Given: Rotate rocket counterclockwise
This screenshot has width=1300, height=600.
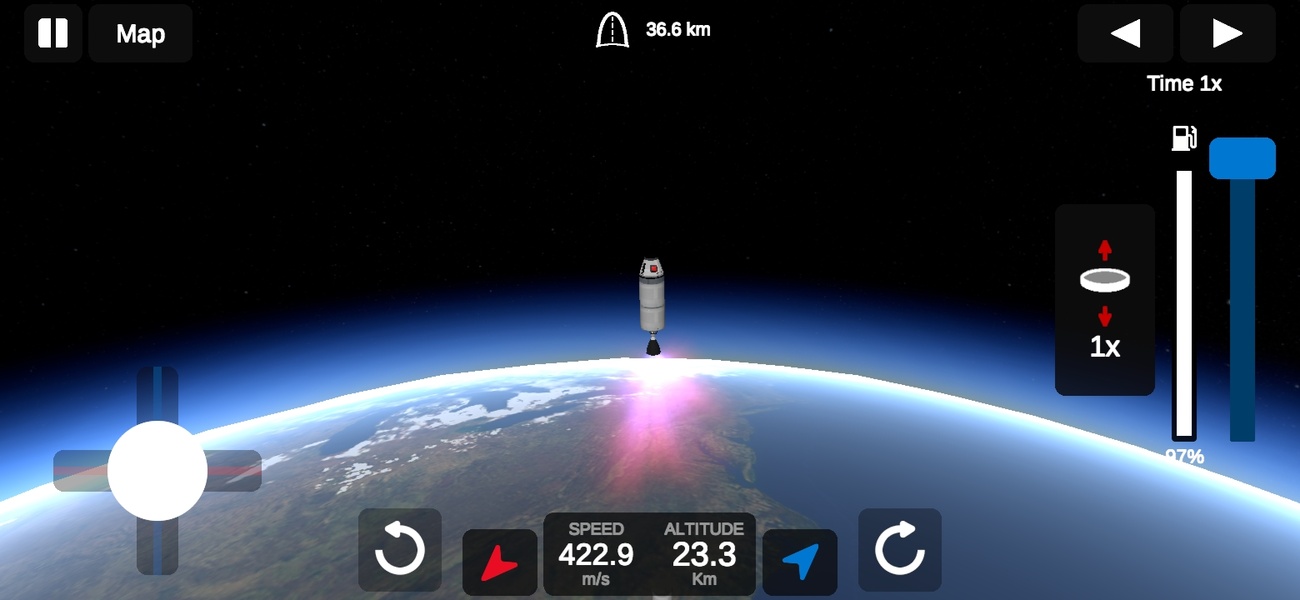Looking at the screenshot, I should (400, 550).
